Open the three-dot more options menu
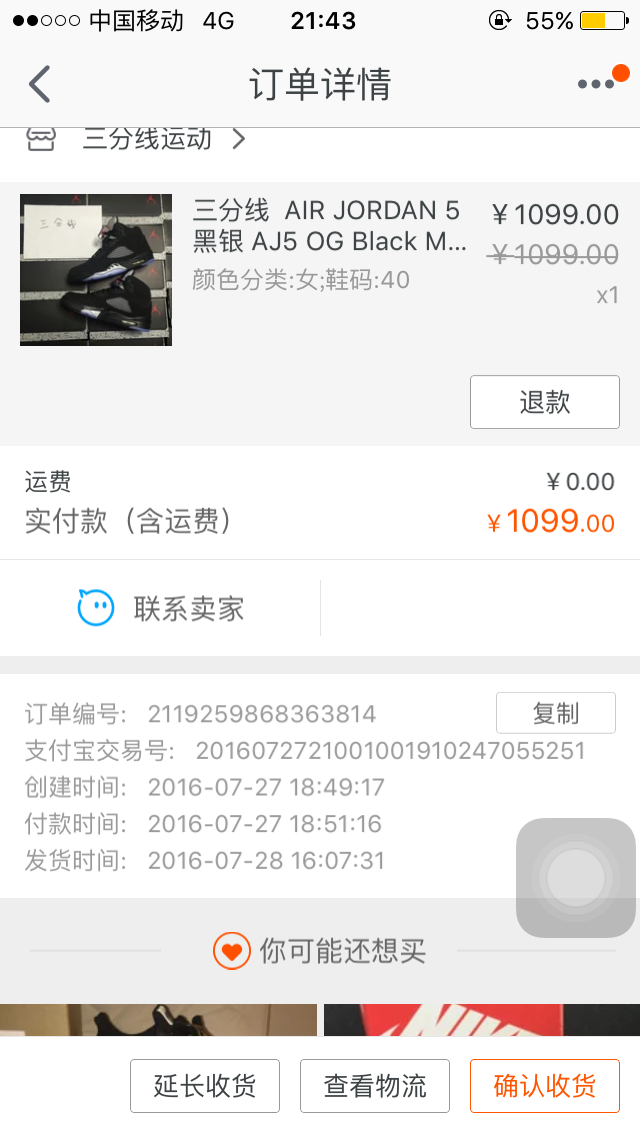 point(596,84)
